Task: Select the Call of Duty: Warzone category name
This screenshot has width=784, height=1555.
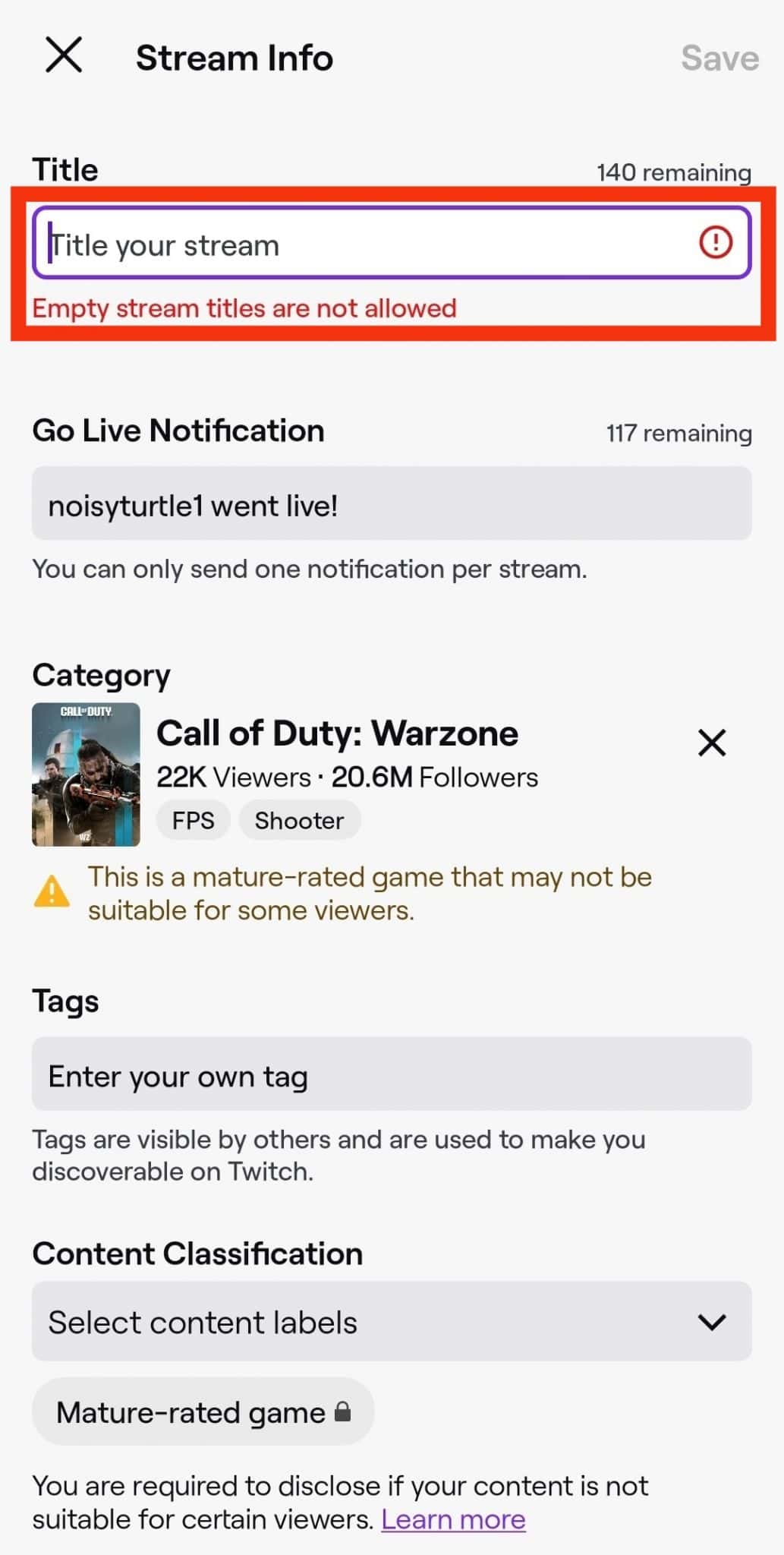Action: (336, 732)
